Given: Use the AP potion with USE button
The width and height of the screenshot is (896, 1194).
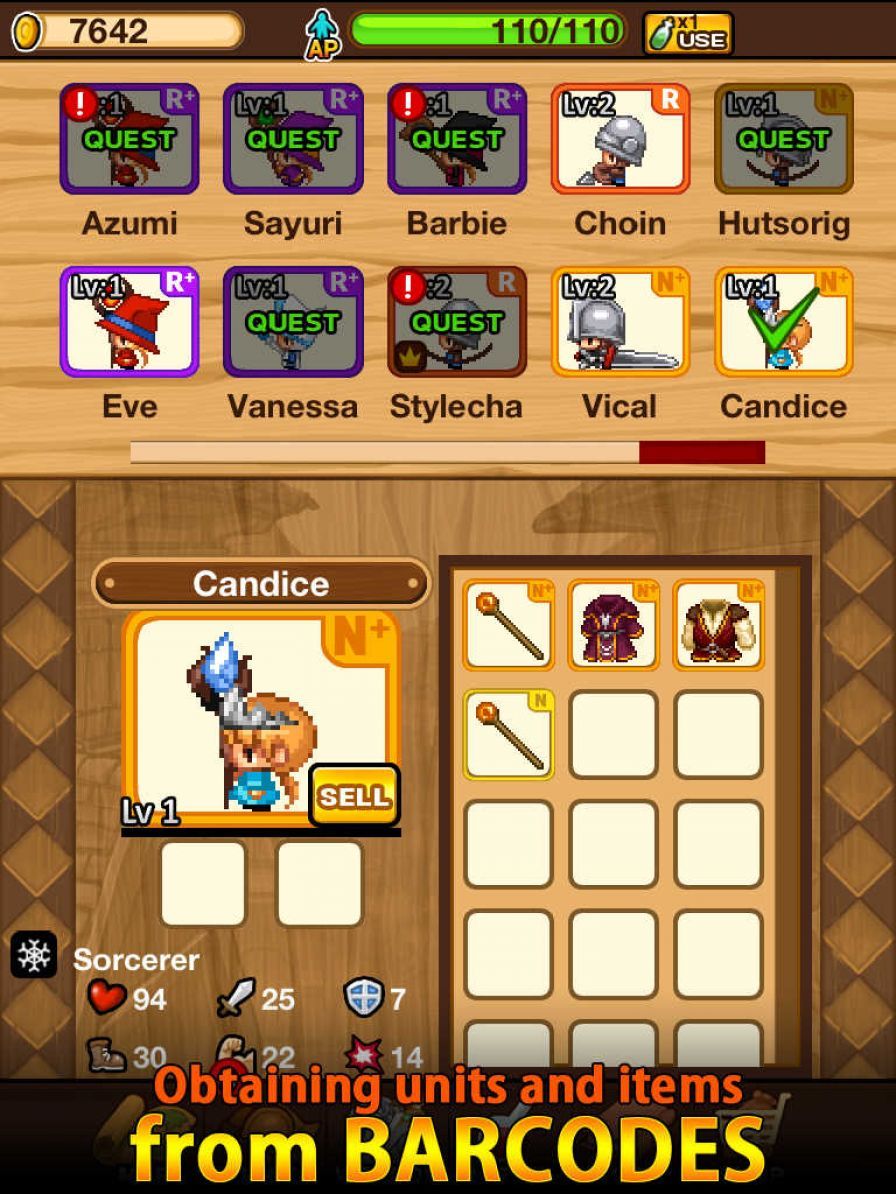Looking at the screenshot, I should (x=688, y=32).
